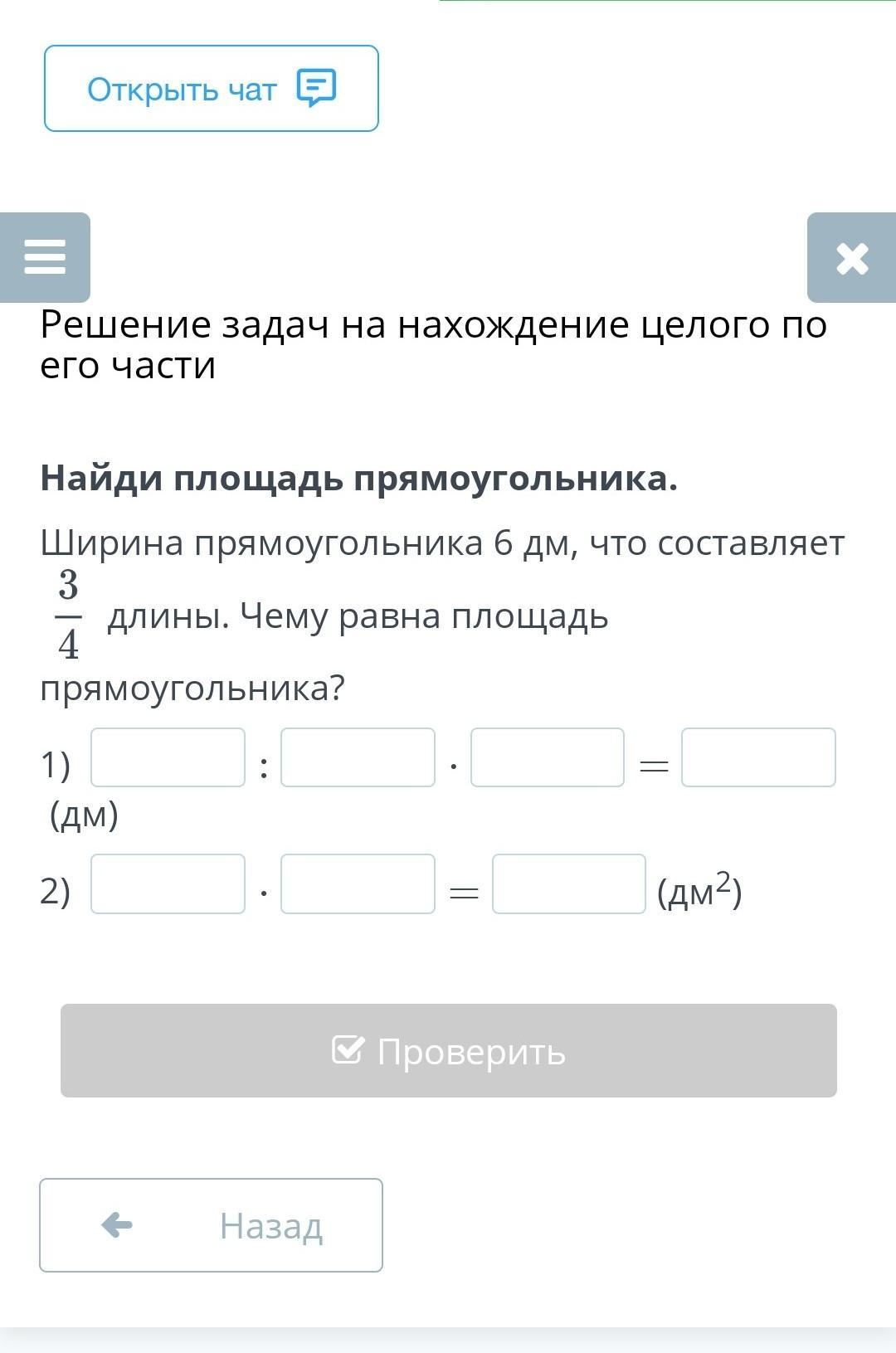Focus the first field in step 1
The width and height of the screenshot is (896, 1353).
click(168, 757)
